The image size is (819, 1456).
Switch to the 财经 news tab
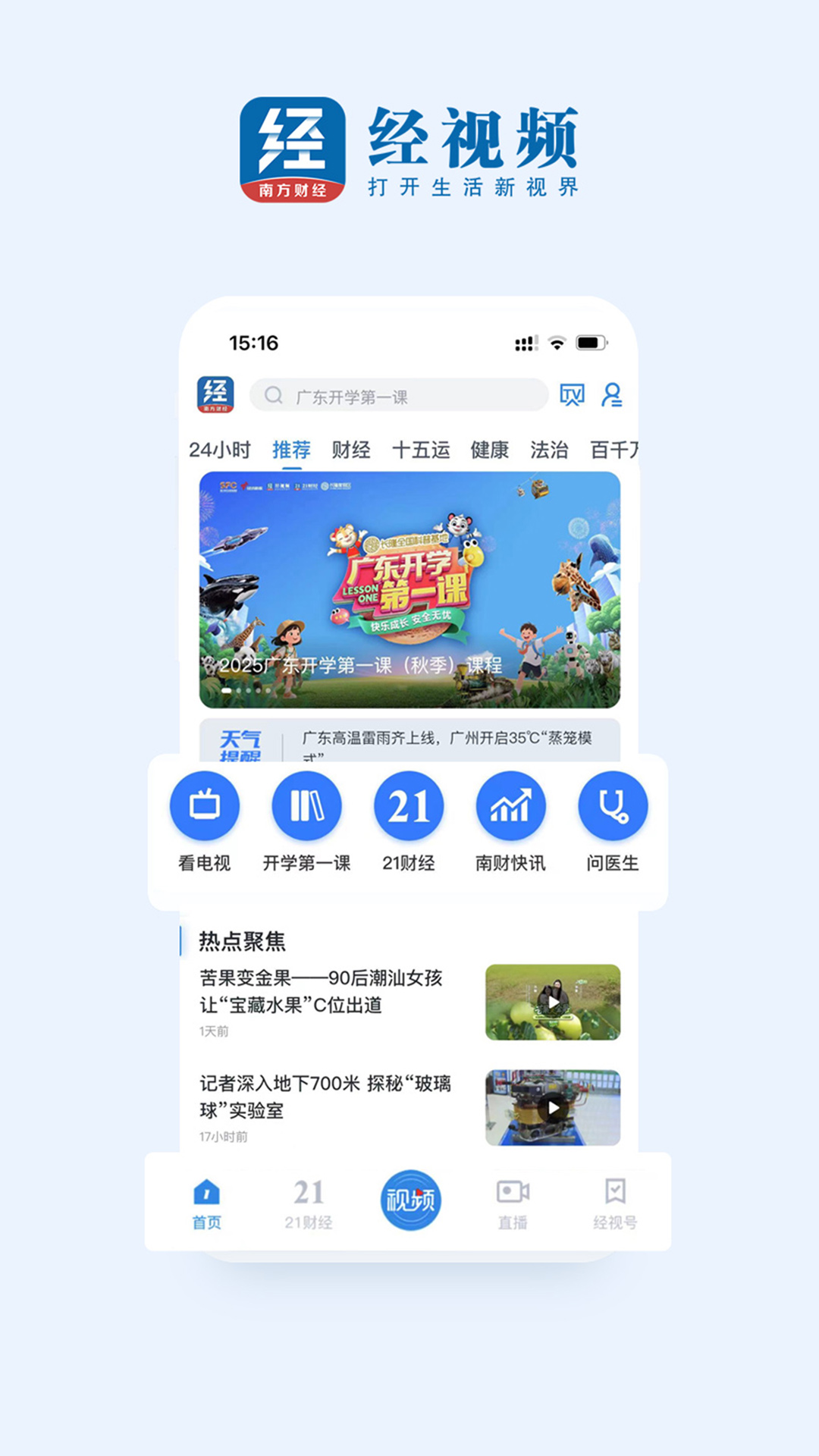tap(351, 449)
